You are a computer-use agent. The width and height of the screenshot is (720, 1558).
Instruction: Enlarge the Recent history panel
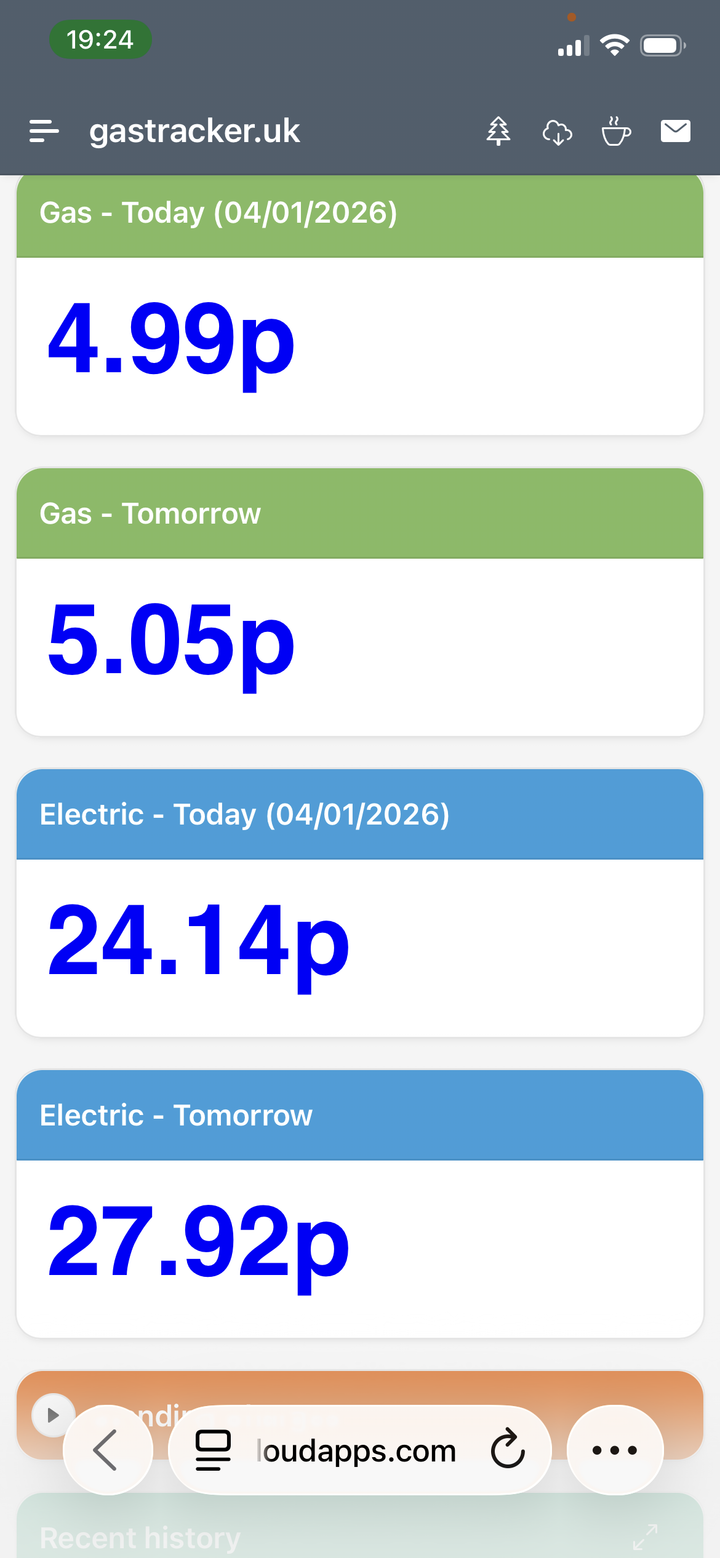pos(646,1536)
